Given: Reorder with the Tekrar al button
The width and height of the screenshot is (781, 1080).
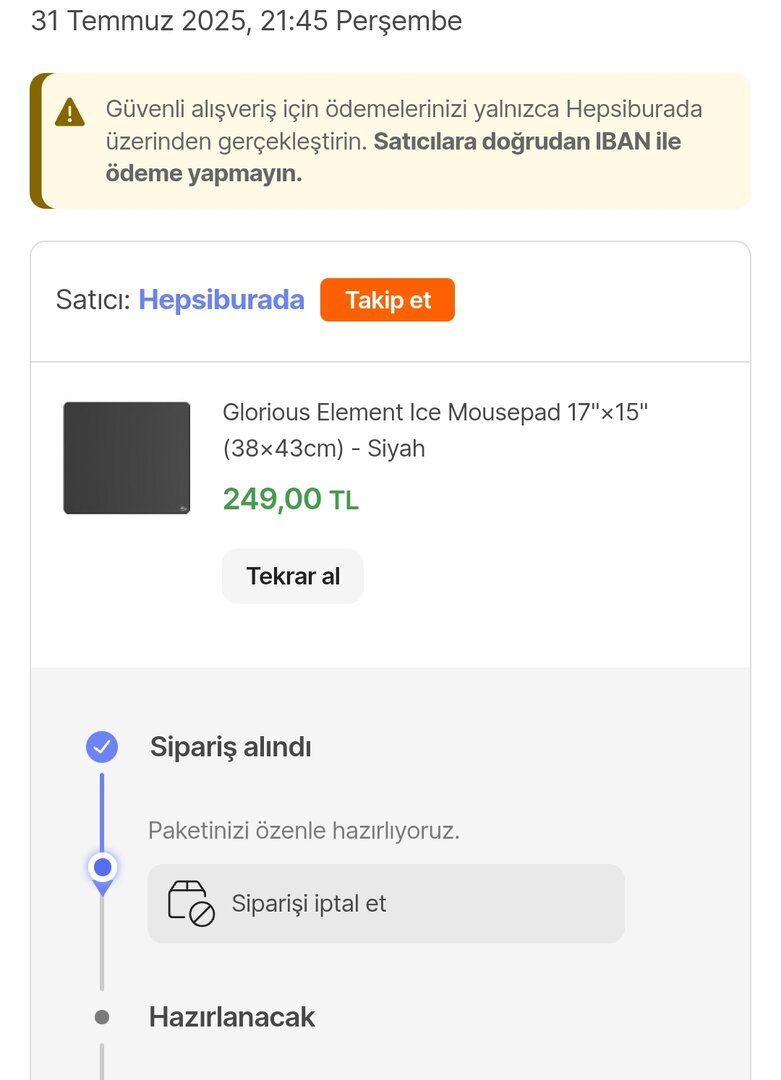Looking at the screenshot, I should tap(293, 576).
